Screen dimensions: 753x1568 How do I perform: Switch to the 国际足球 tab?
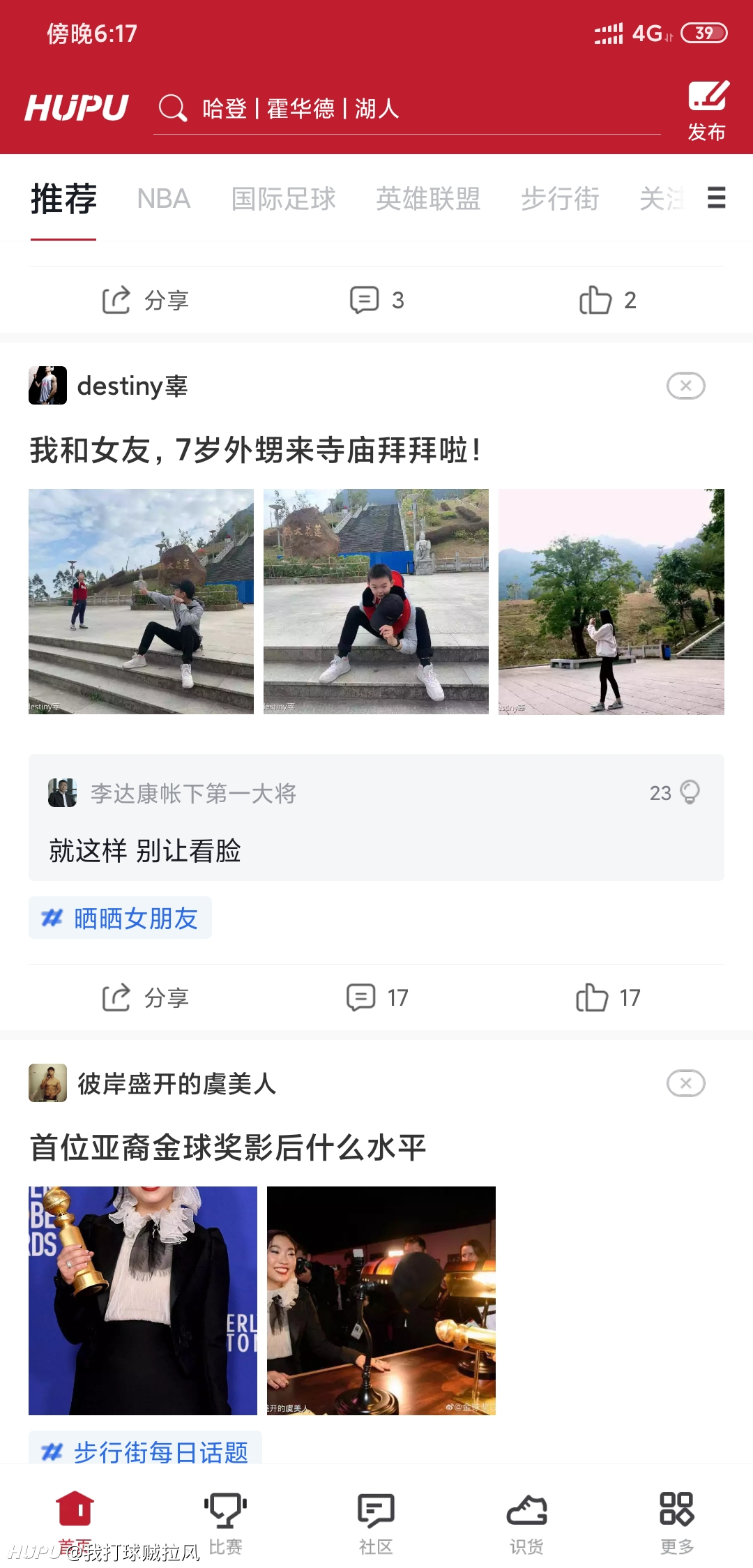(283, 199)
